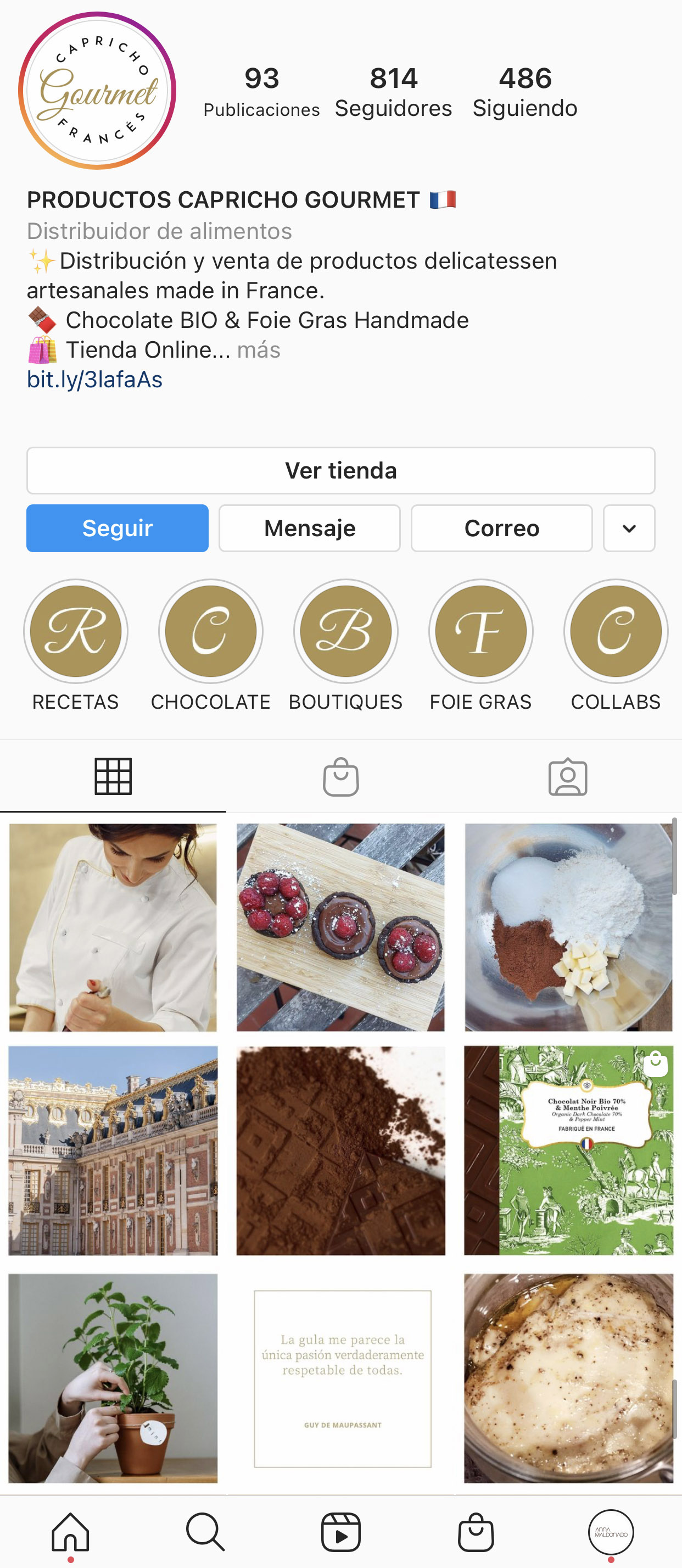Open the Guy de Maupassant quote post

click(342, 1378)
